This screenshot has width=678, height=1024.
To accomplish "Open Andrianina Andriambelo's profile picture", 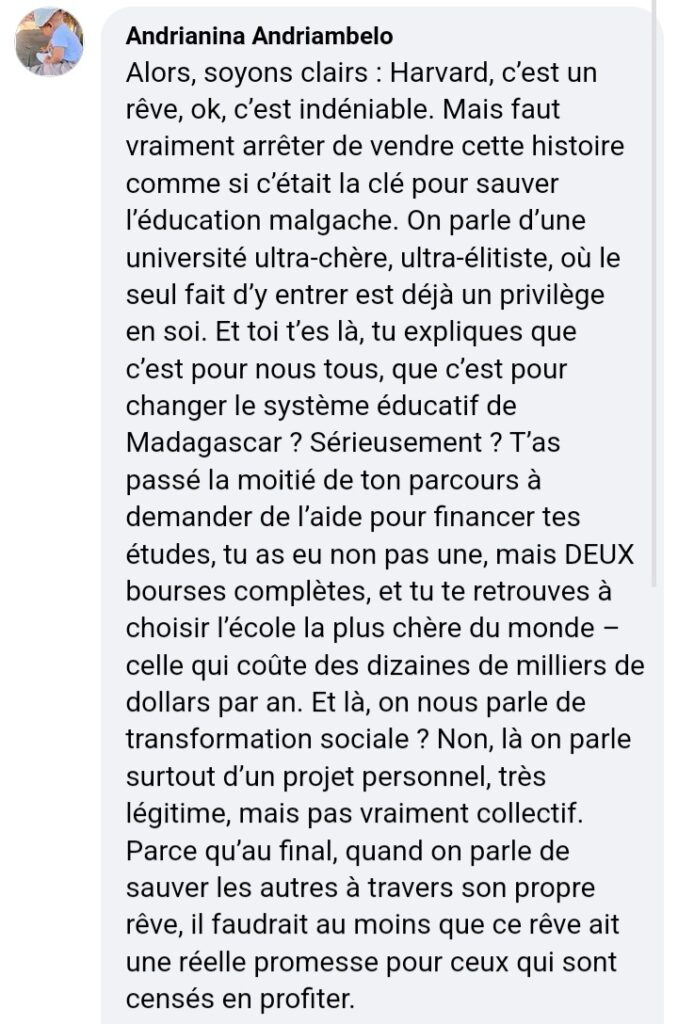I will point(48,41).
